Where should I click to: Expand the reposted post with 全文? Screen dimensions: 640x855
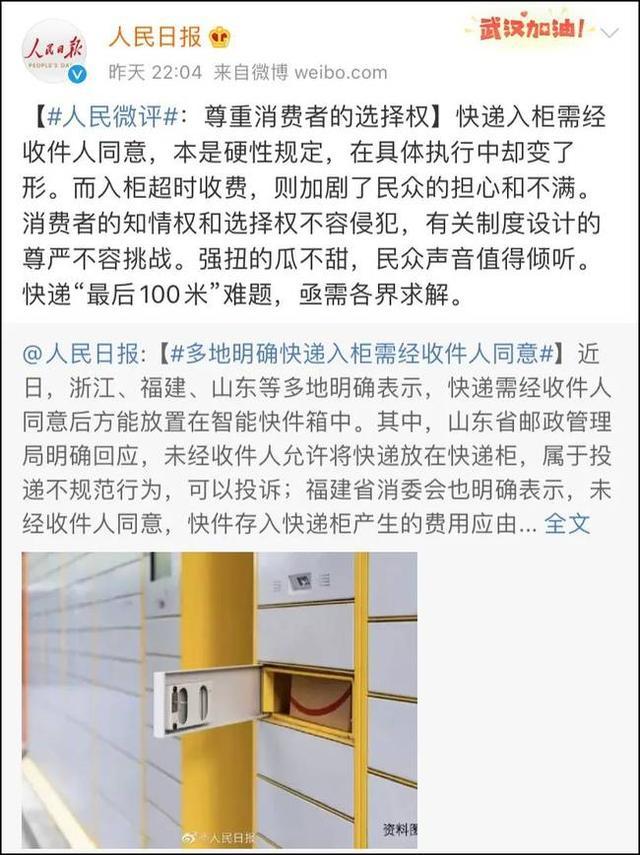pos(567,523)
